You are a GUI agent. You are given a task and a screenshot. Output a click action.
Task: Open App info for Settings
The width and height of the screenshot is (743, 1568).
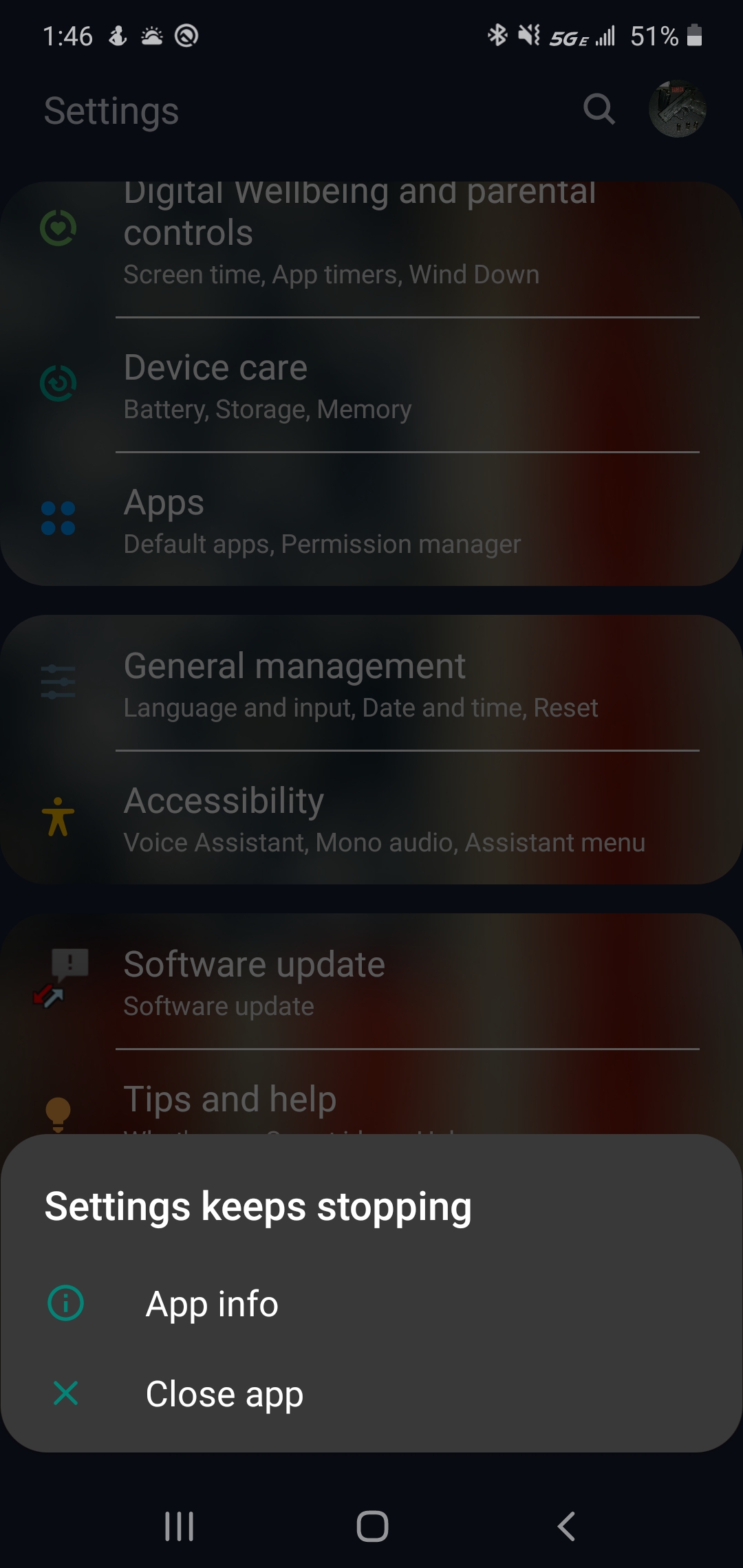pyautogui.click(x=212, y=1304)
